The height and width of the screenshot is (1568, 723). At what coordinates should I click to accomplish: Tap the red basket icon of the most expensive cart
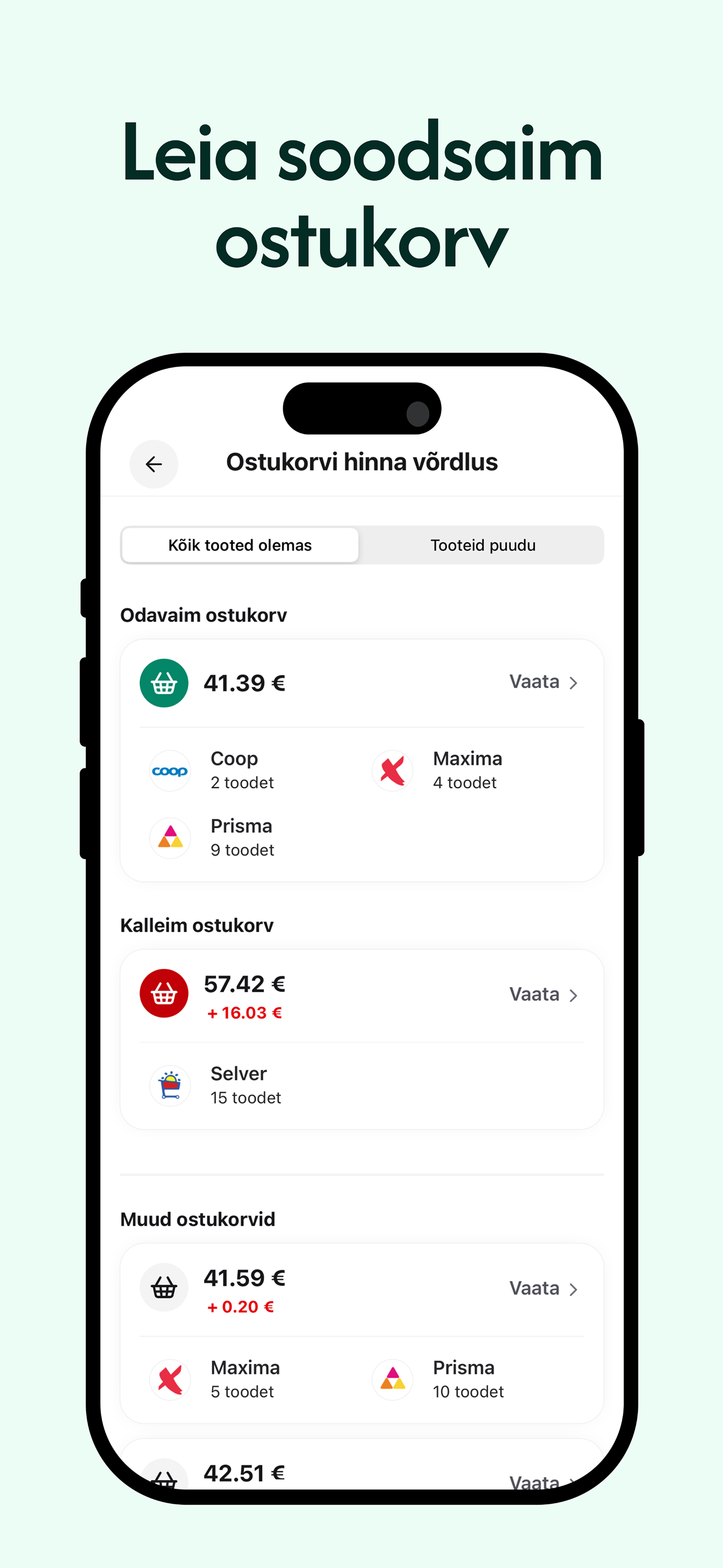click(x=164, y=993)
